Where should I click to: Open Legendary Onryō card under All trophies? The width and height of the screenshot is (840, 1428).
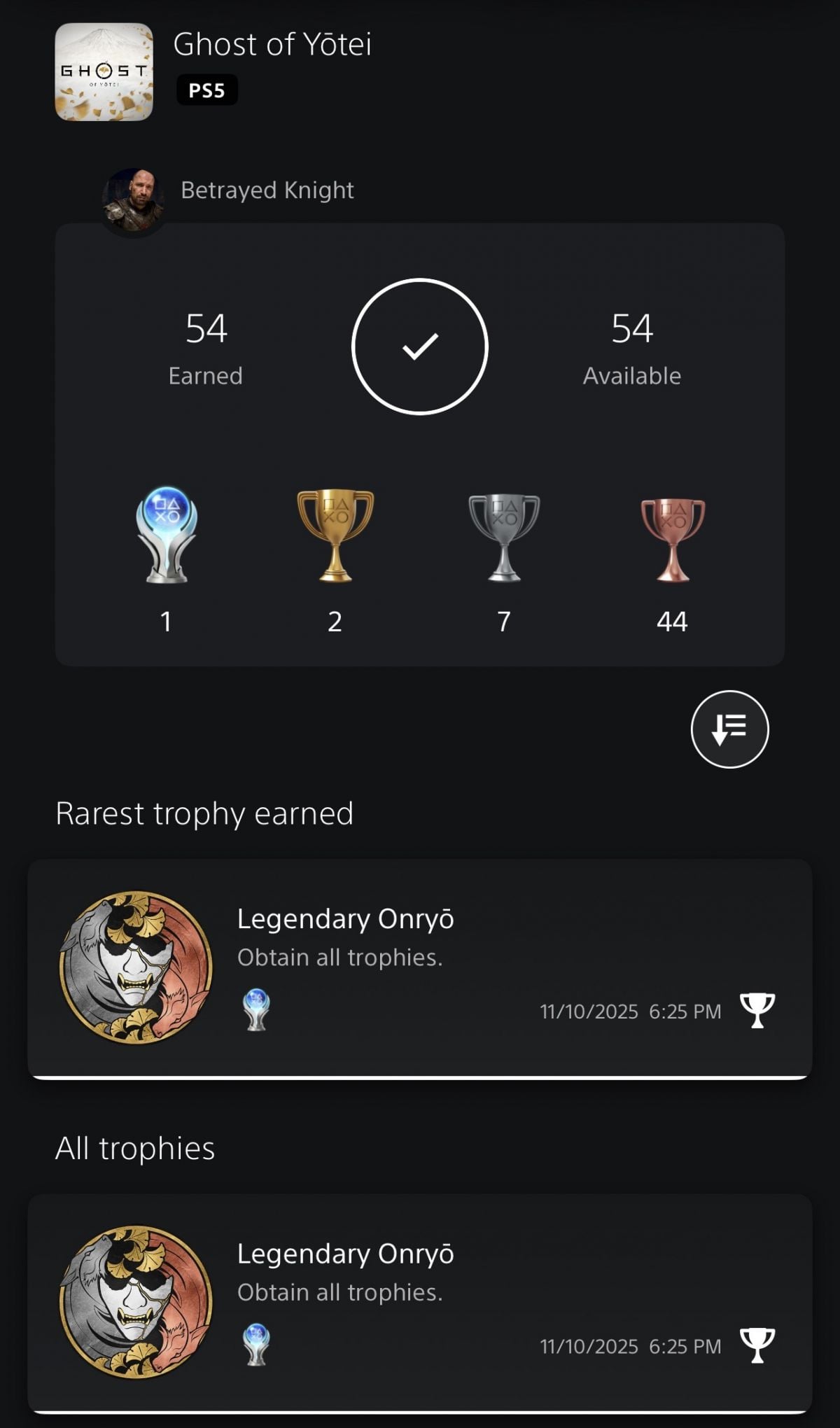coord(420,1302)
